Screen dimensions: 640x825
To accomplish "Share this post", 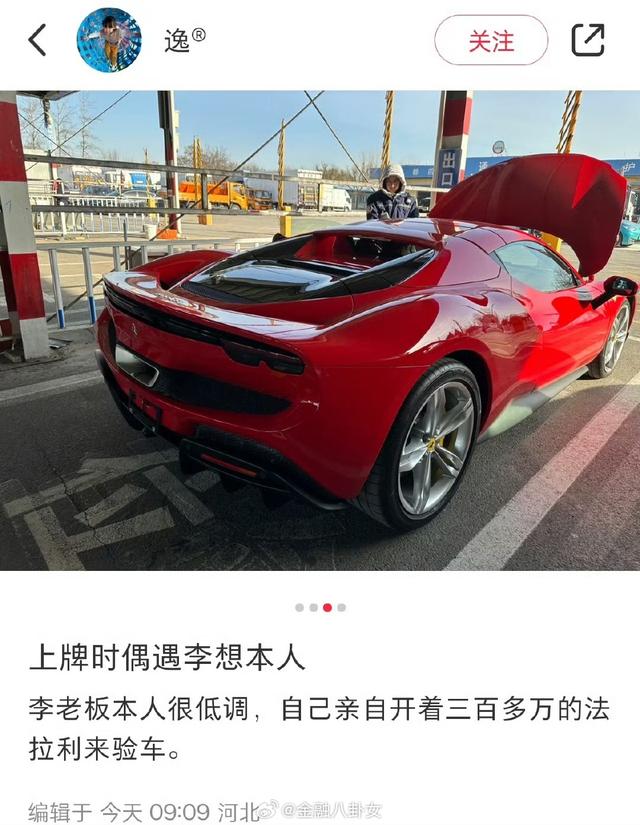I will click(588, 40).
